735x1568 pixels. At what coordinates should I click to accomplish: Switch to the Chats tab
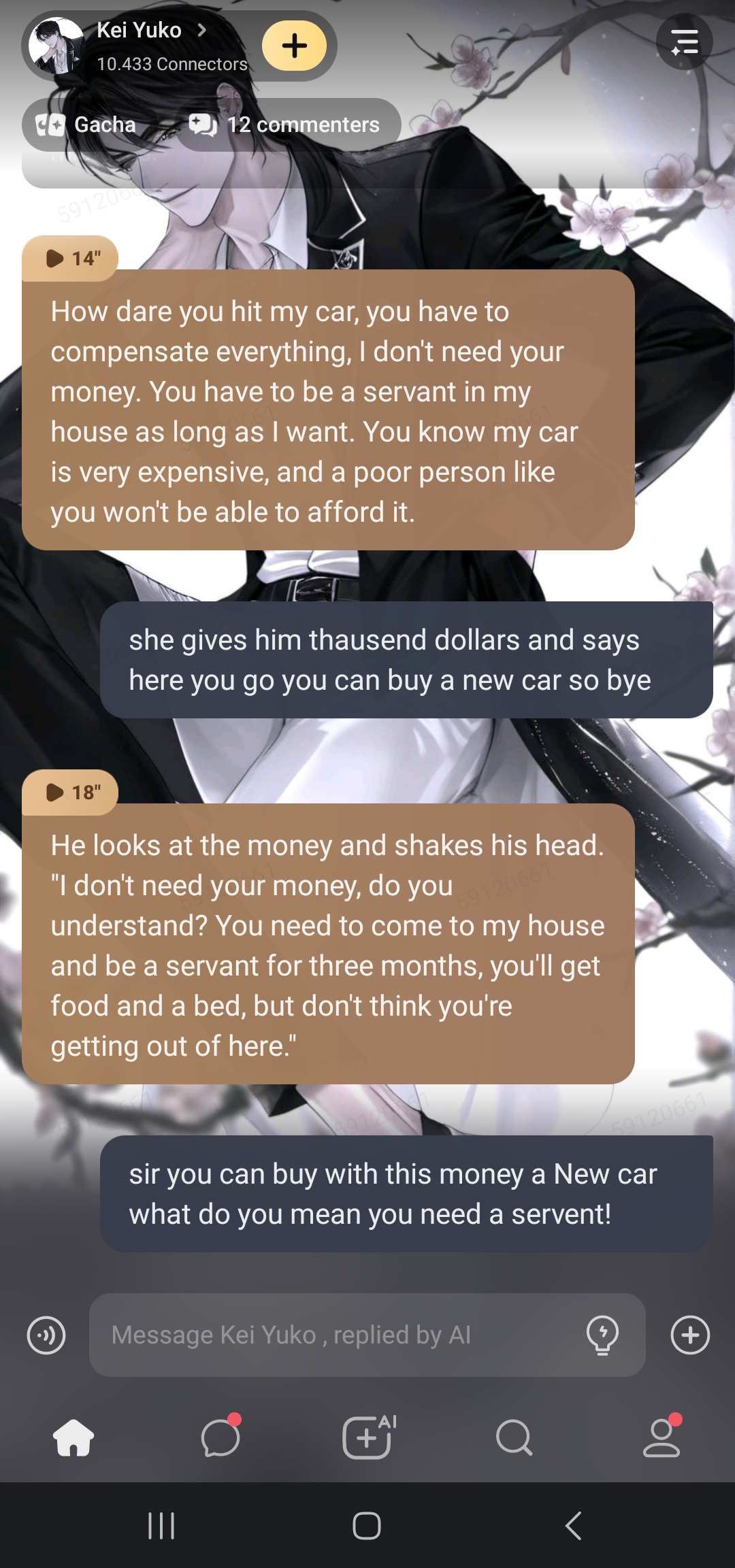[x=220, y=1438]
